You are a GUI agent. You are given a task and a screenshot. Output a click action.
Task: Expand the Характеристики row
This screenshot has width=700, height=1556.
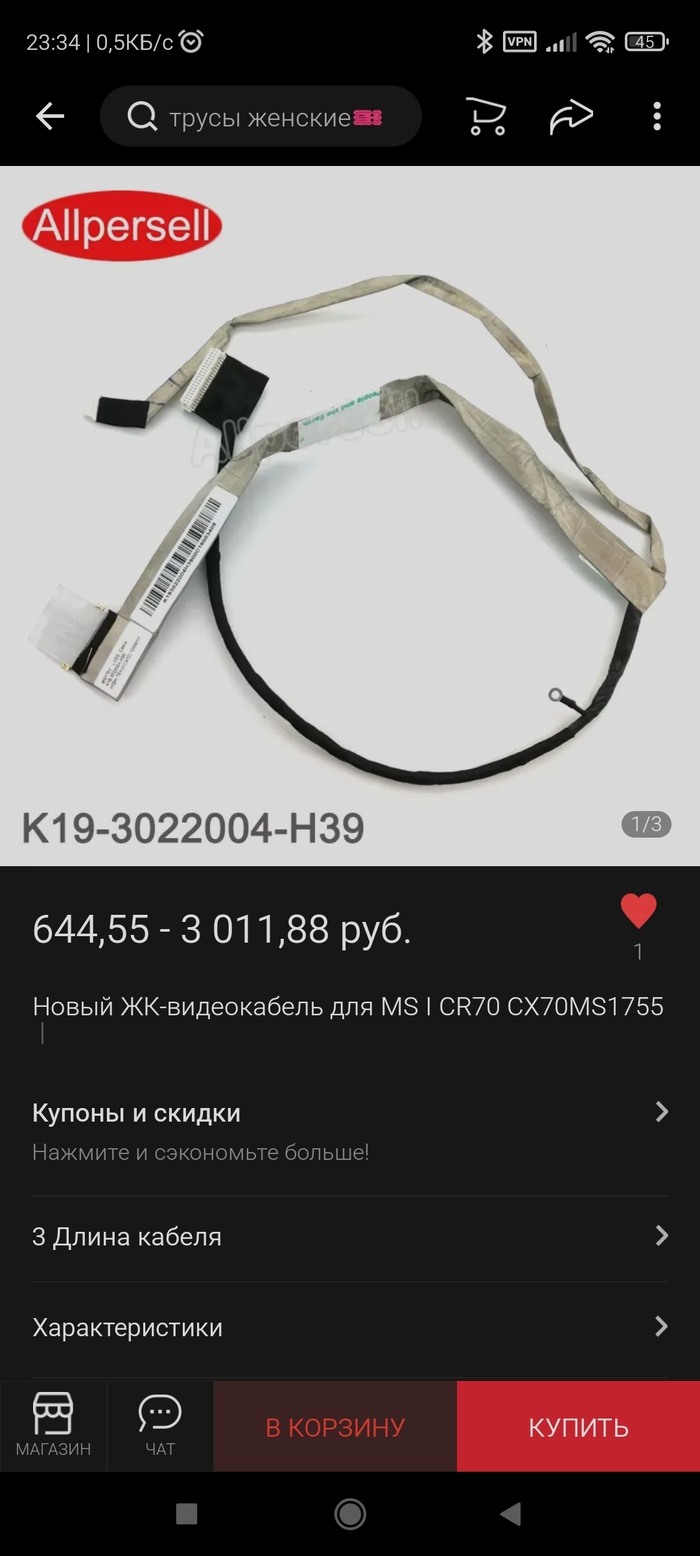tap(350, 1328)
